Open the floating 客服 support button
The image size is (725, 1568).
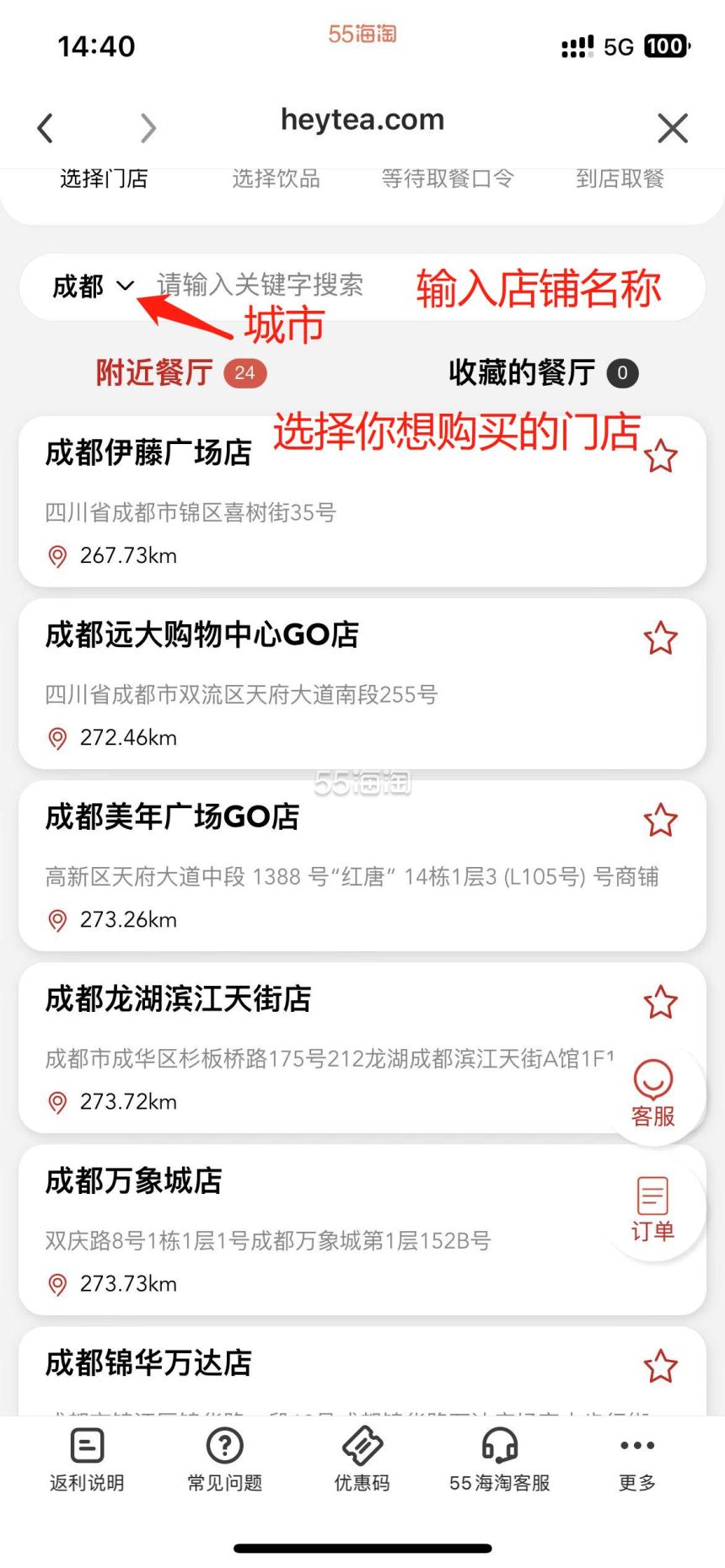[x=653, y=1094]
